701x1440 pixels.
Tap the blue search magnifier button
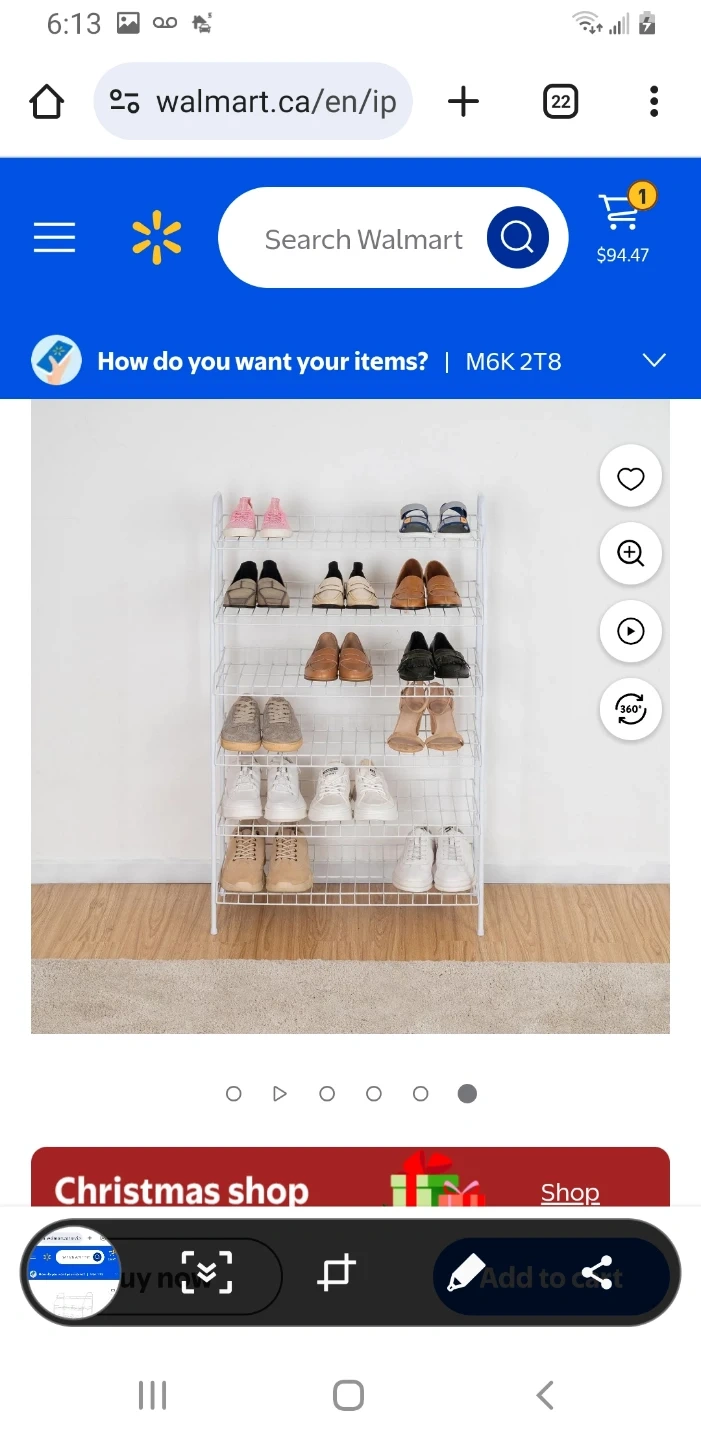coord(517,238)
